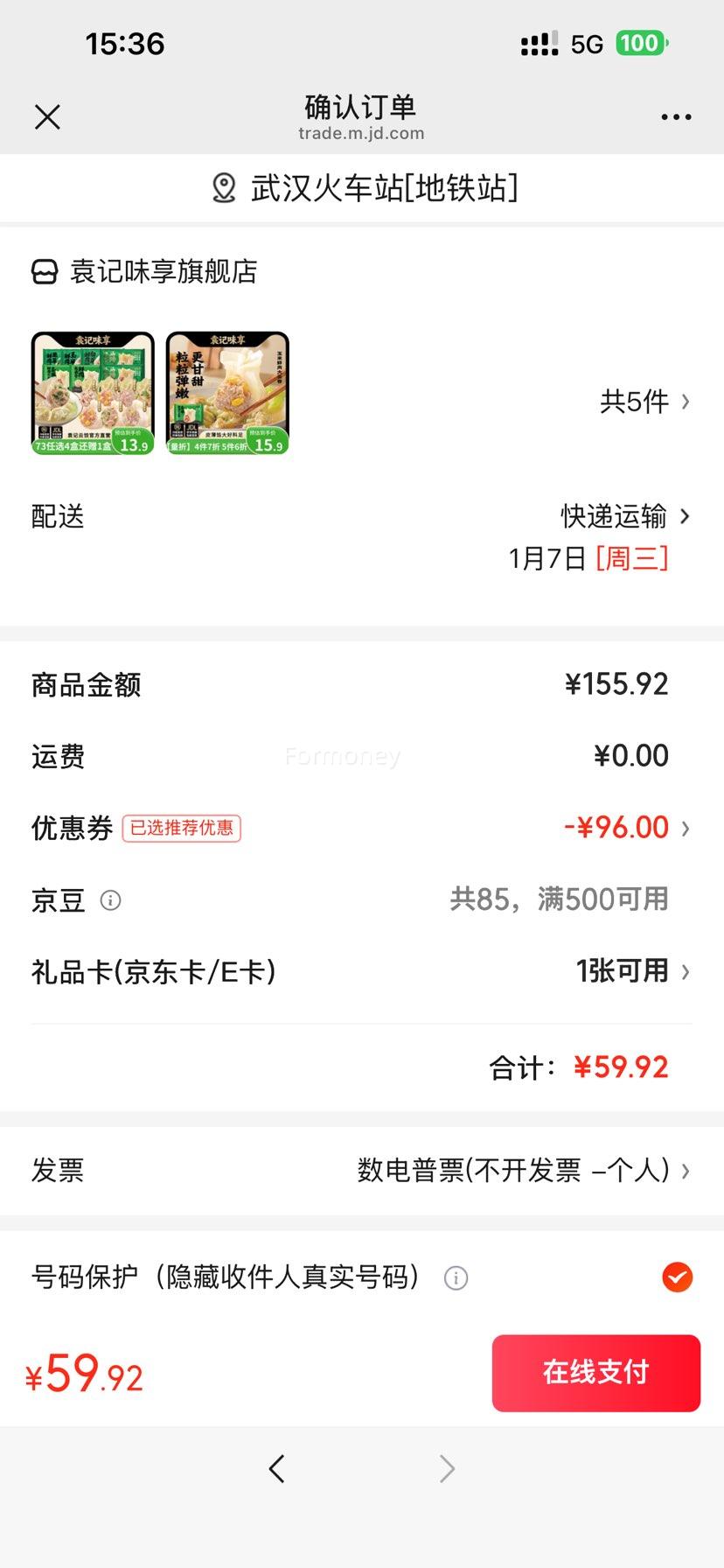Click the location pin icon beside 武汉火车站

point(224,186)
